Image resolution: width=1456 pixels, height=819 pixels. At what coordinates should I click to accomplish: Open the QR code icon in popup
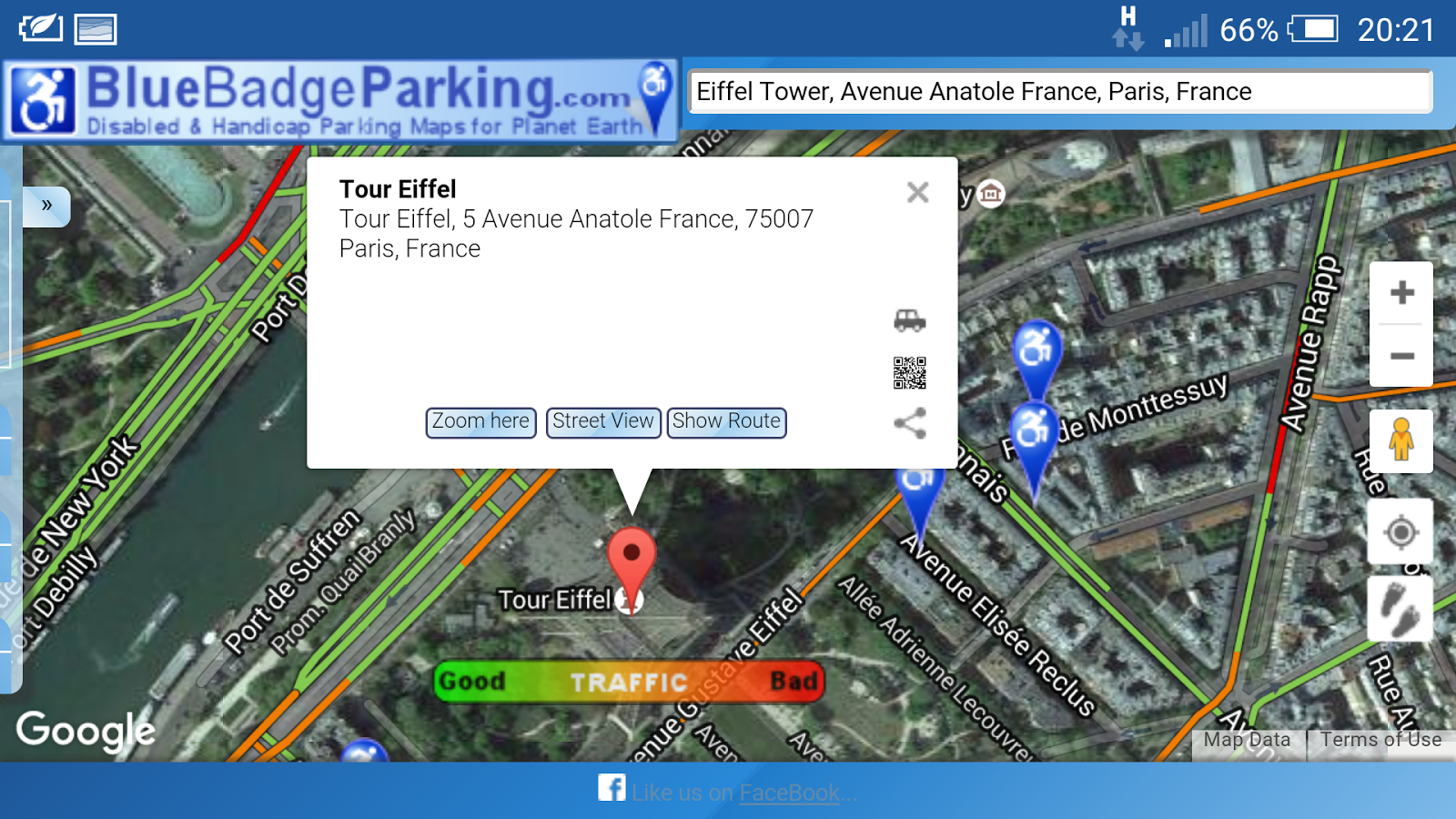click(909, 372)
